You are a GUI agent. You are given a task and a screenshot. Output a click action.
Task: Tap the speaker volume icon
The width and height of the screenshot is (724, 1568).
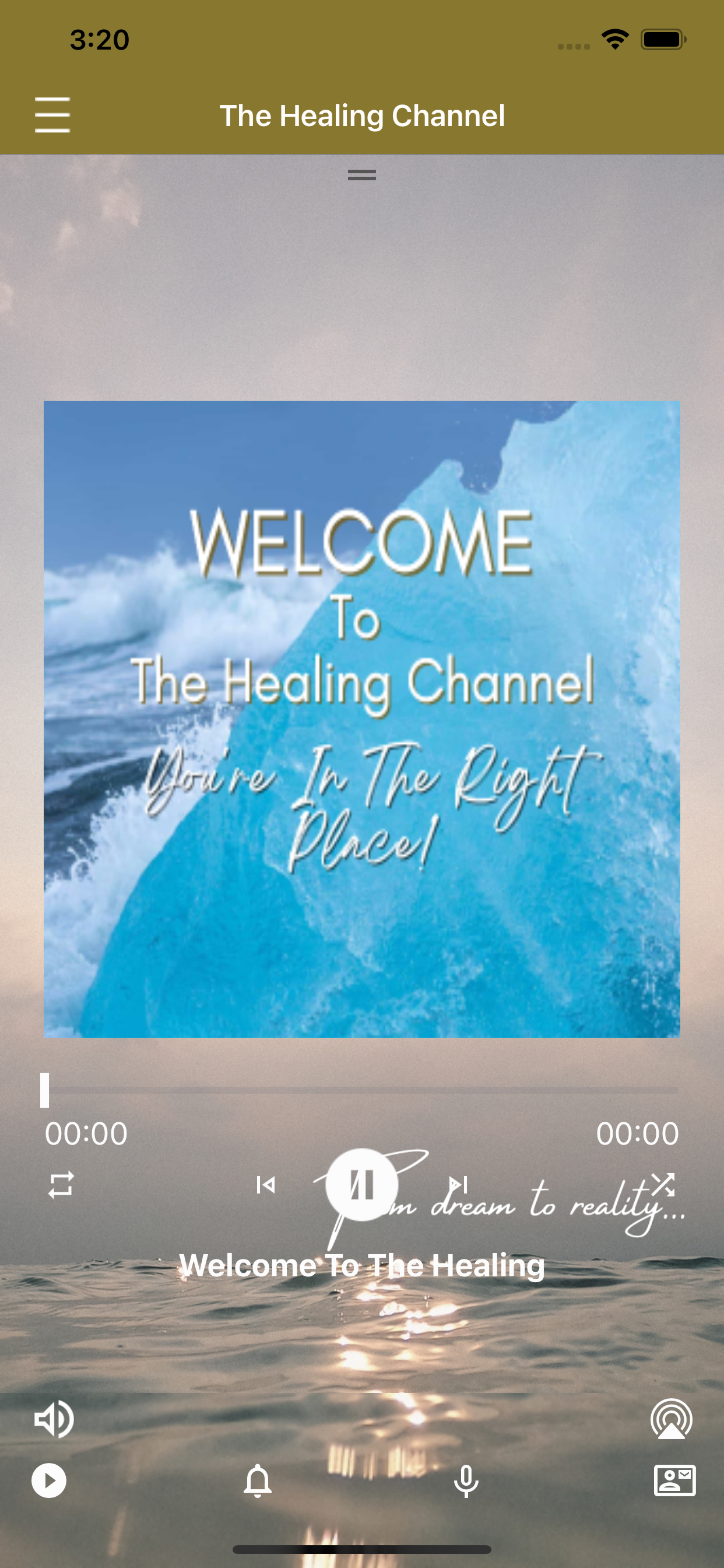click(x=54, y=1418)
